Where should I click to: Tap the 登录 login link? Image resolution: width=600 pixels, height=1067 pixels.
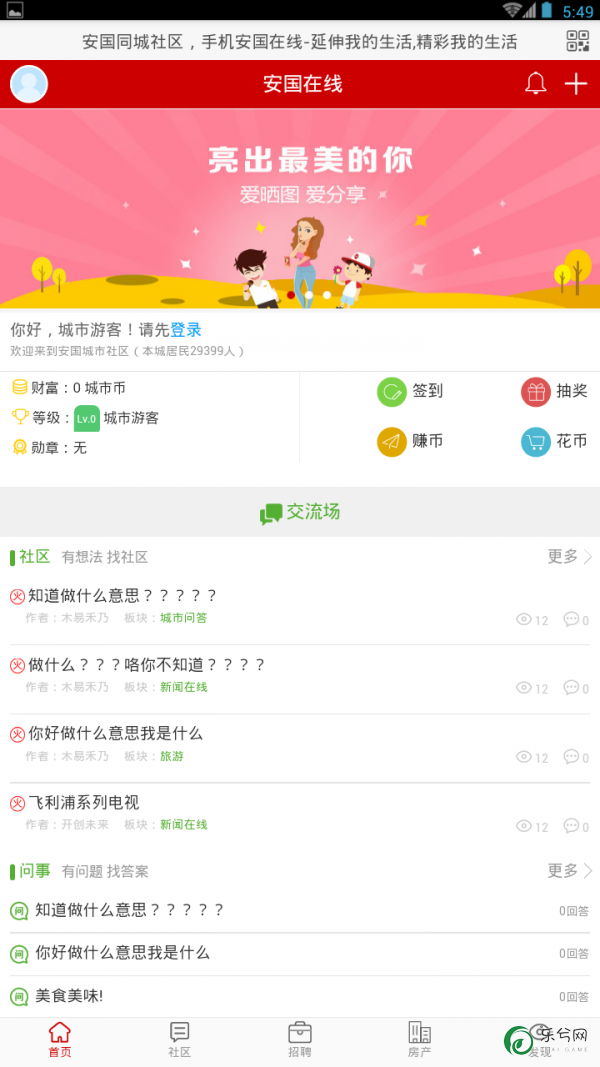[x=186, y=330]
